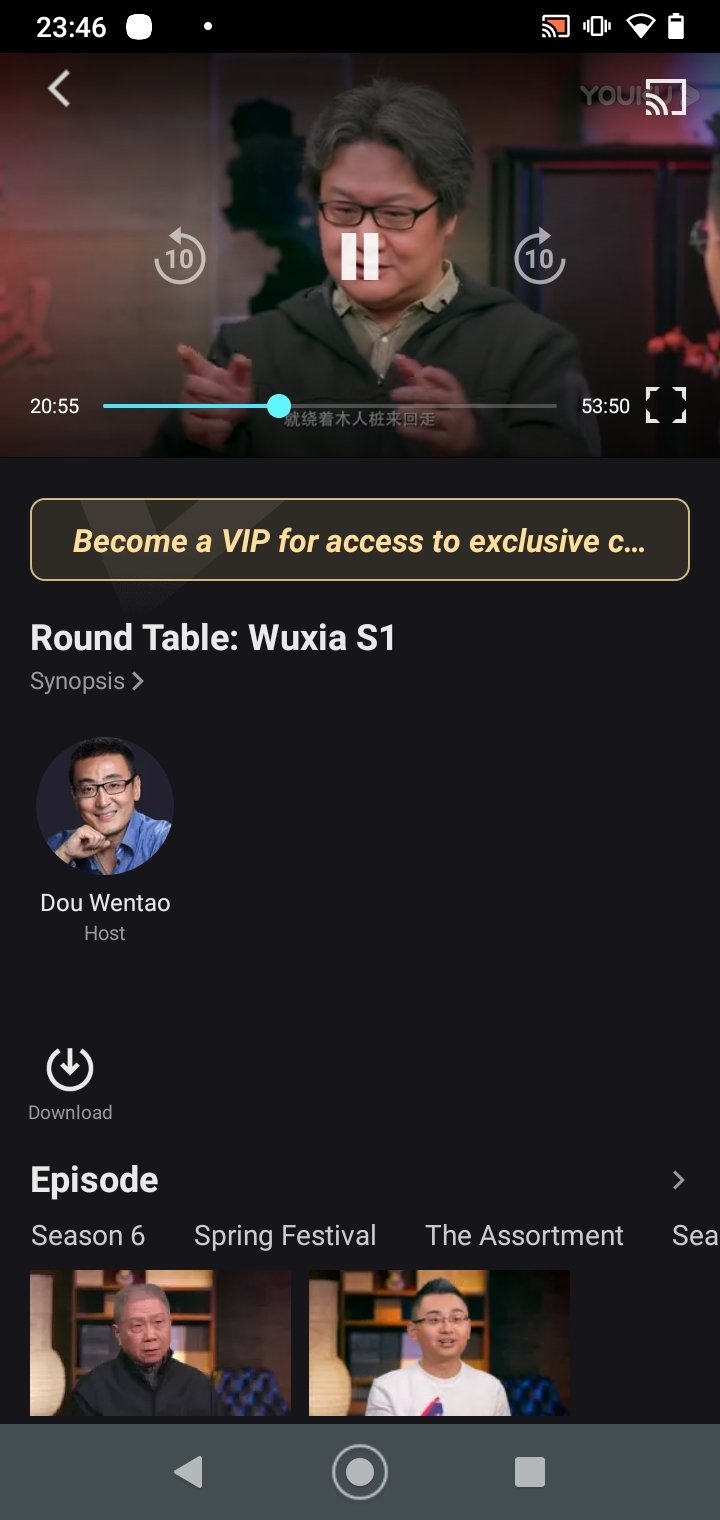Open recent apps with the square button

(x=529, y=1472)
